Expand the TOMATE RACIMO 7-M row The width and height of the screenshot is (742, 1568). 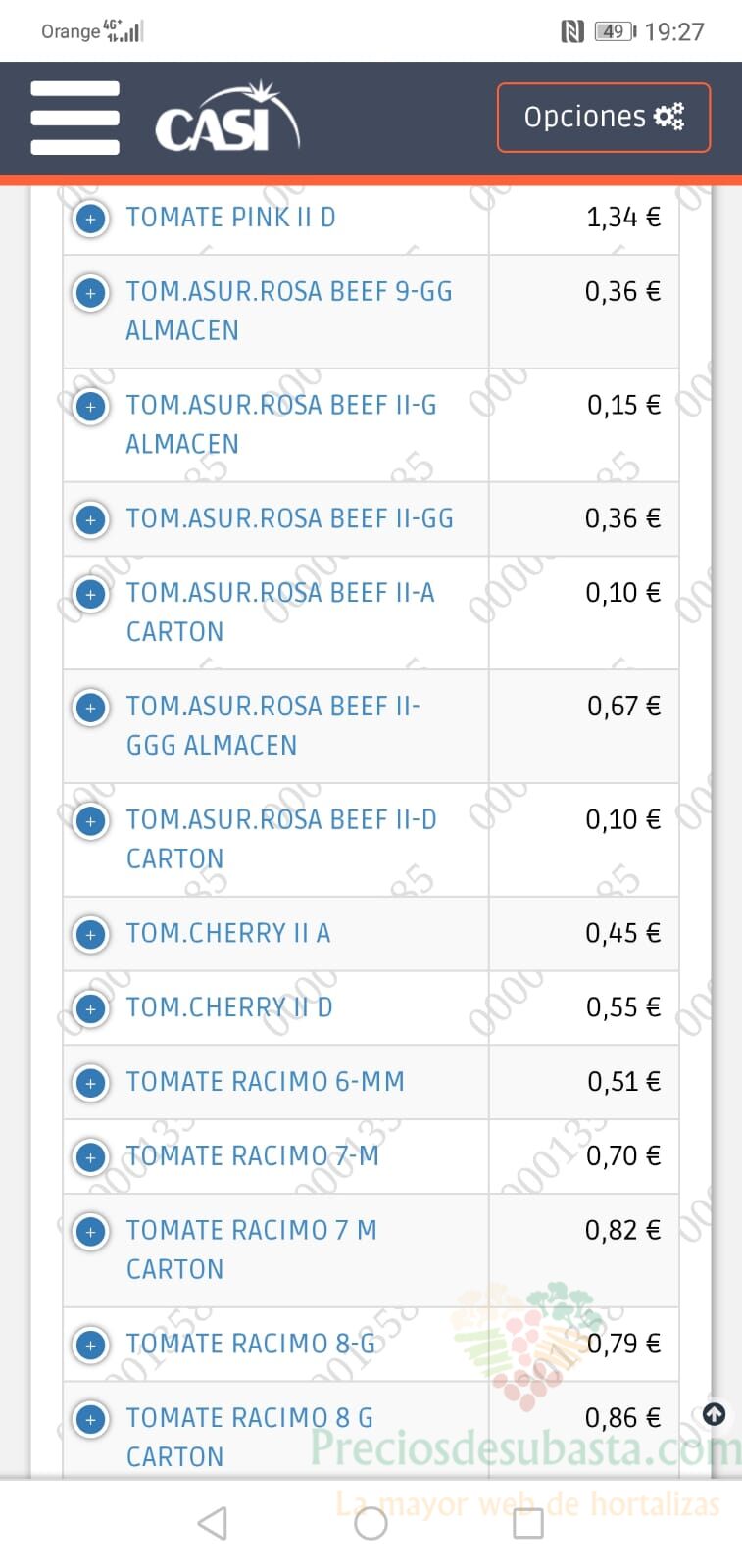pyautogui.click(x=91, y=1158)
